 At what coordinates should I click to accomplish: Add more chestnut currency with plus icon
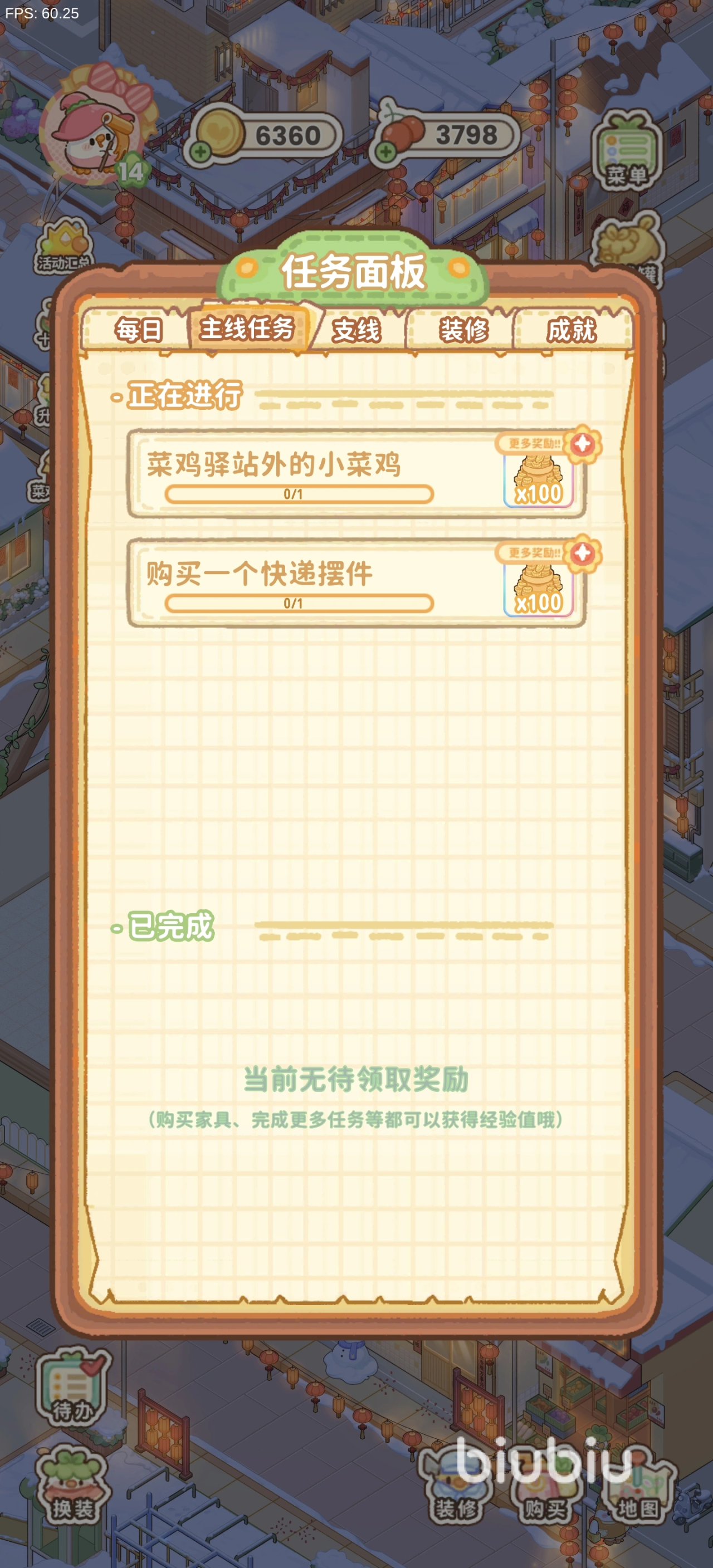(385, 151)
